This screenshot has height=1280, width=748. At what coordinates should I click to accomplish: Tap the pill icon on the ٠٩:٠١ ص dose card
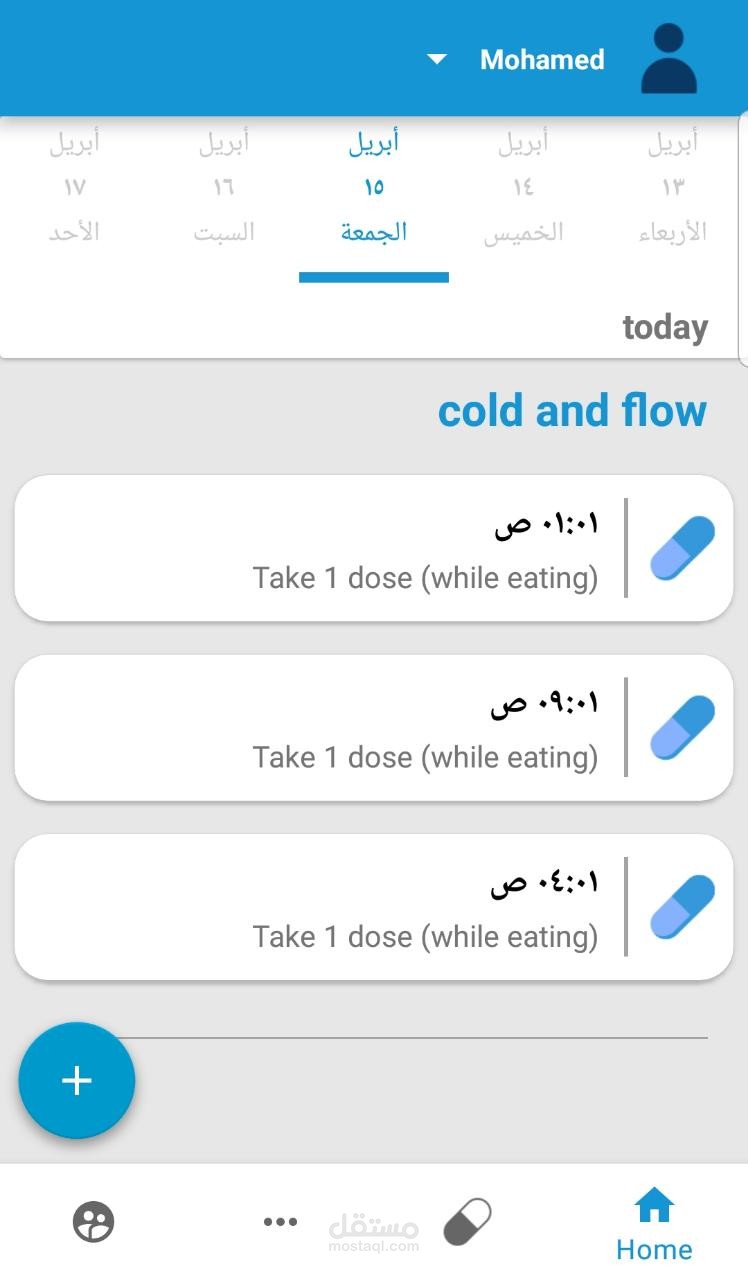pyautogui.click(x=682, y=726)
